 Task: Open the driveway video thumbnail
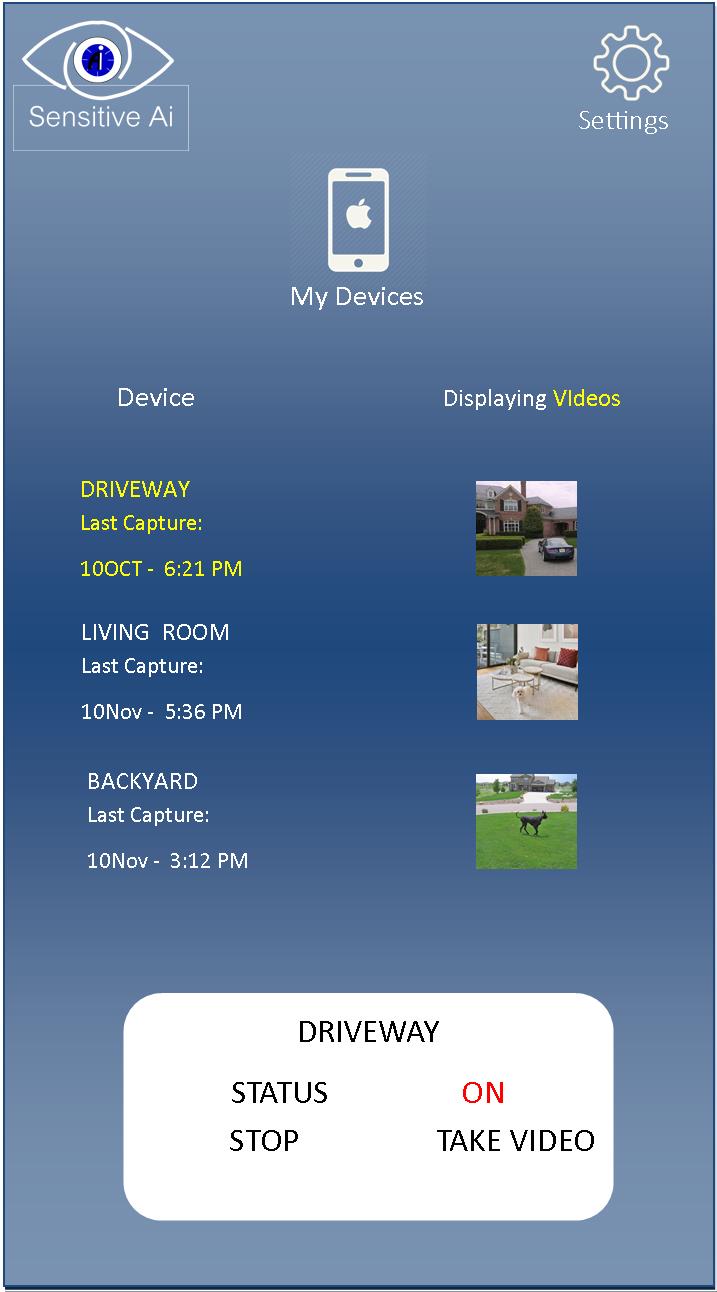pyautogui.click(x=526, y=528)
